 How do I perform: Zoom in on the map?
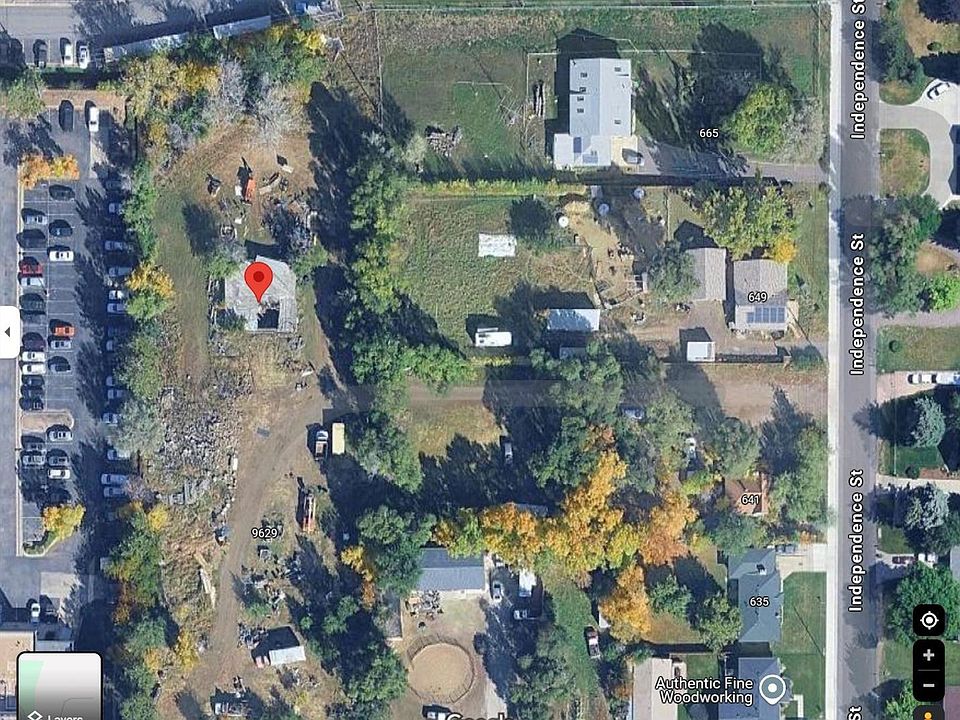pyautogui.click(x=928, y=656)
